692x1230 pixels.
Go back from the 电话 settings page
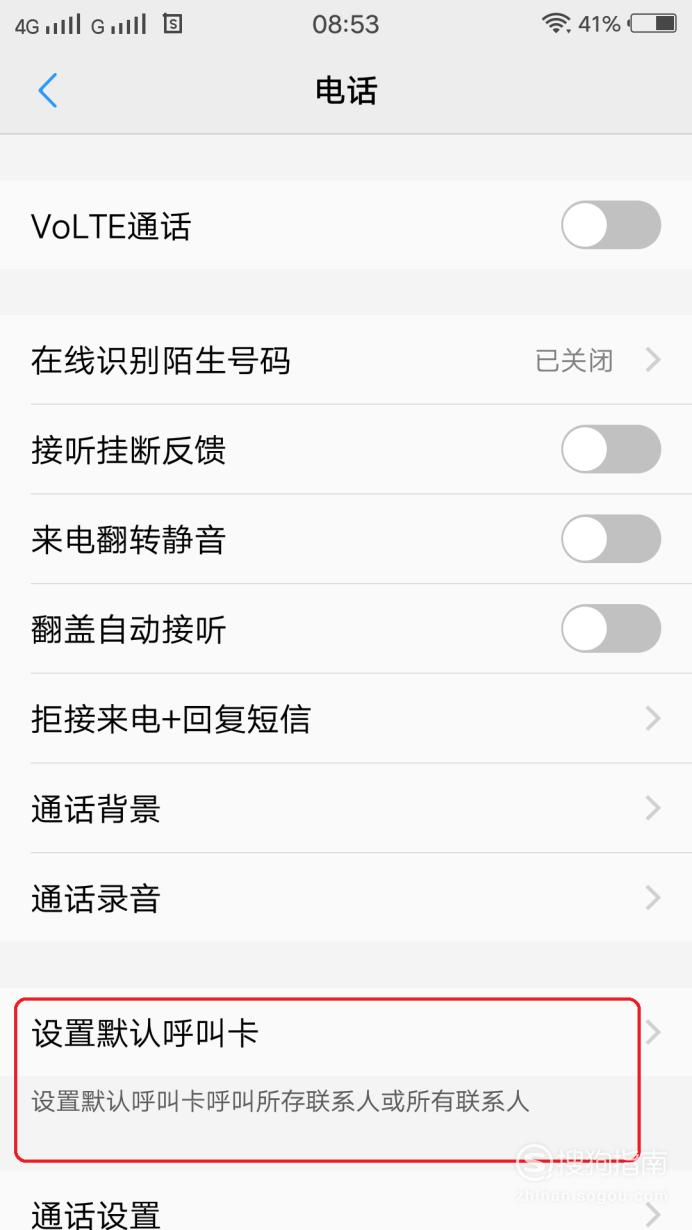[47, 91]
